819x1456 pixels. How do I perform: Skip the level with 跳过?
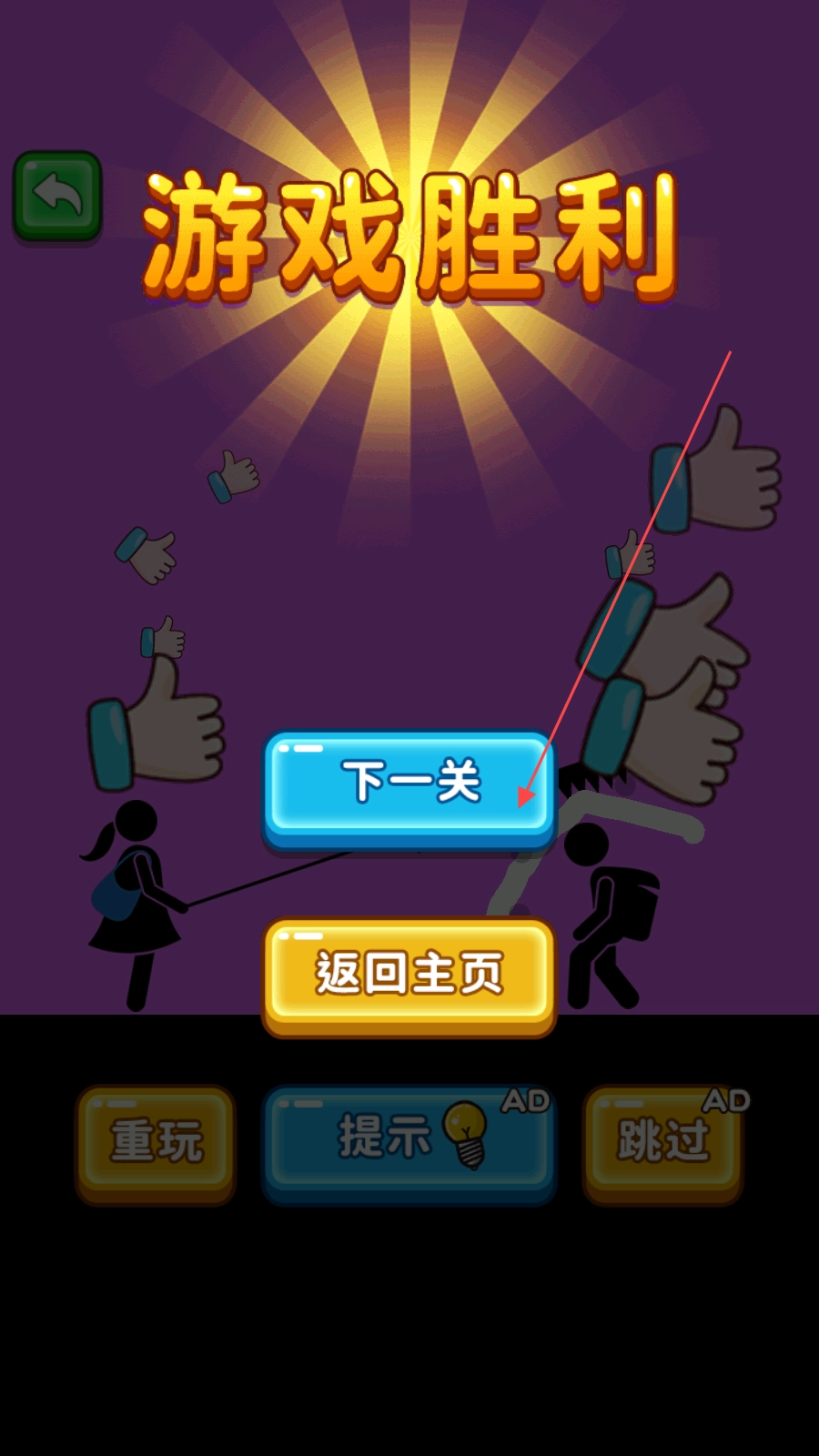click(x=662, y=1141)
